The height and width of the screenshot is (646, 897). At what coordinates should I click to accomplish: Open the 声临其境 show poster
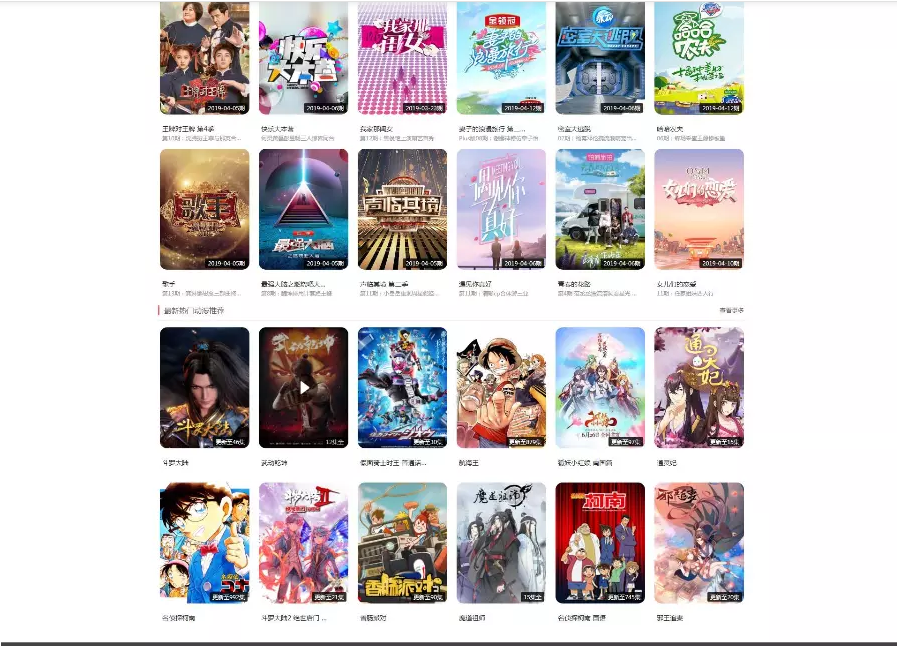click(402, 209)
